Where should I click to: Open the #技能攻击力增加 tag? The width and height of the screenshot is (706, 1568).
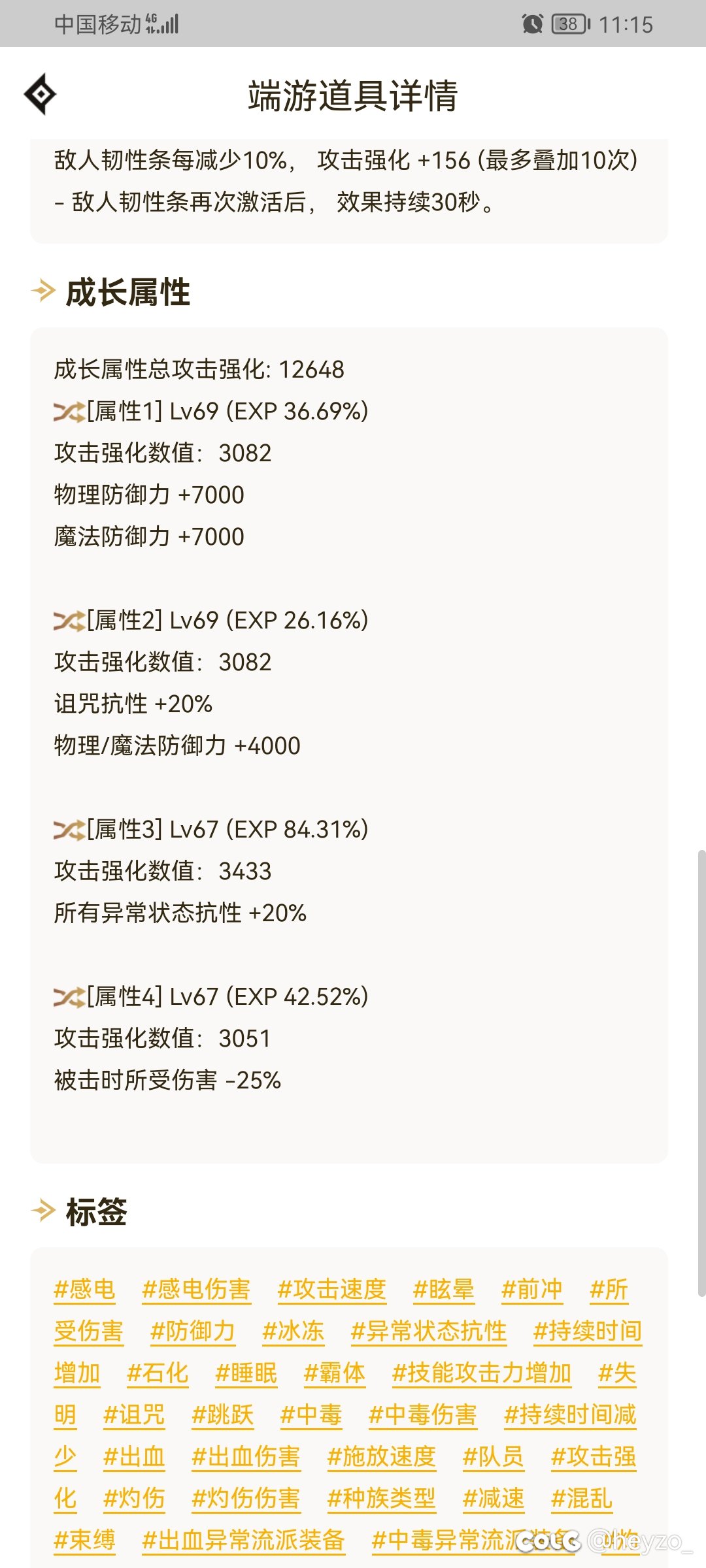coord(482,1373)
